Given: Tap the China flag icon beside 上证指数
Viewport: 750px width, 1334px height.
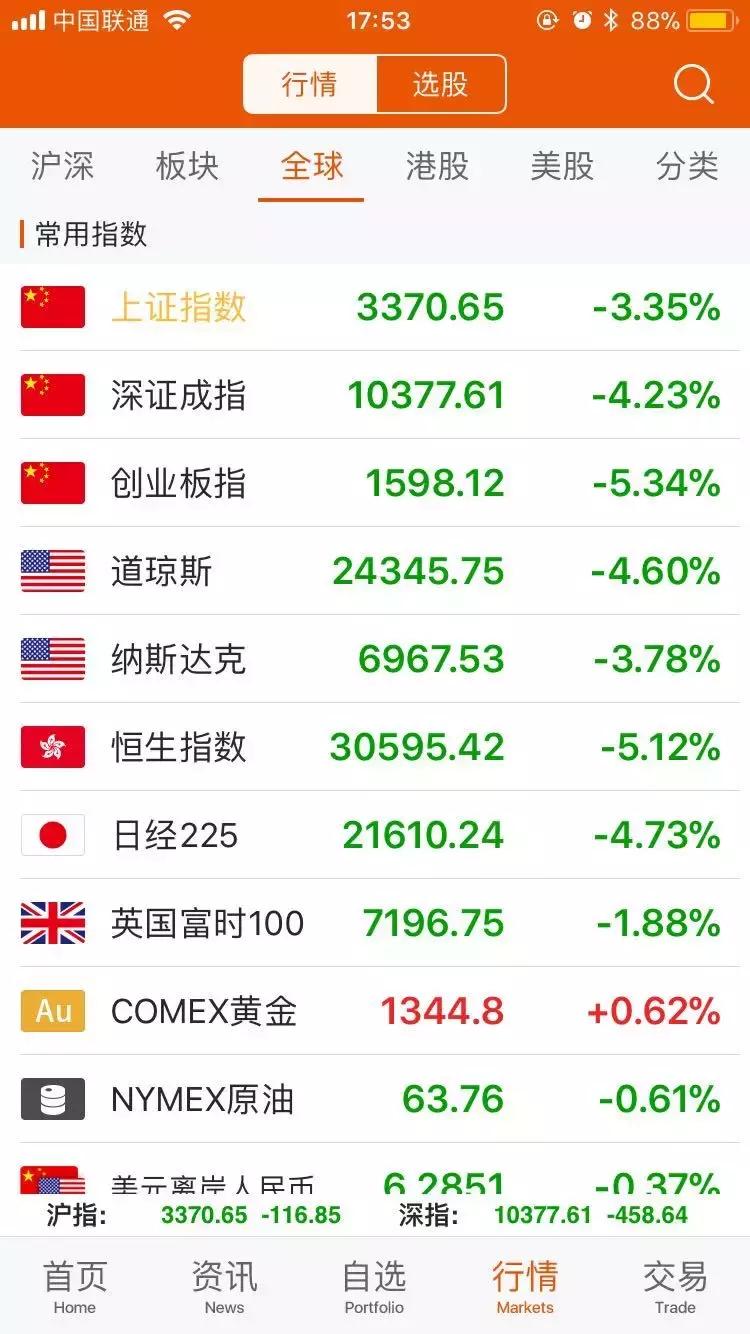Looking at the screenshot, I should [52, 307].
